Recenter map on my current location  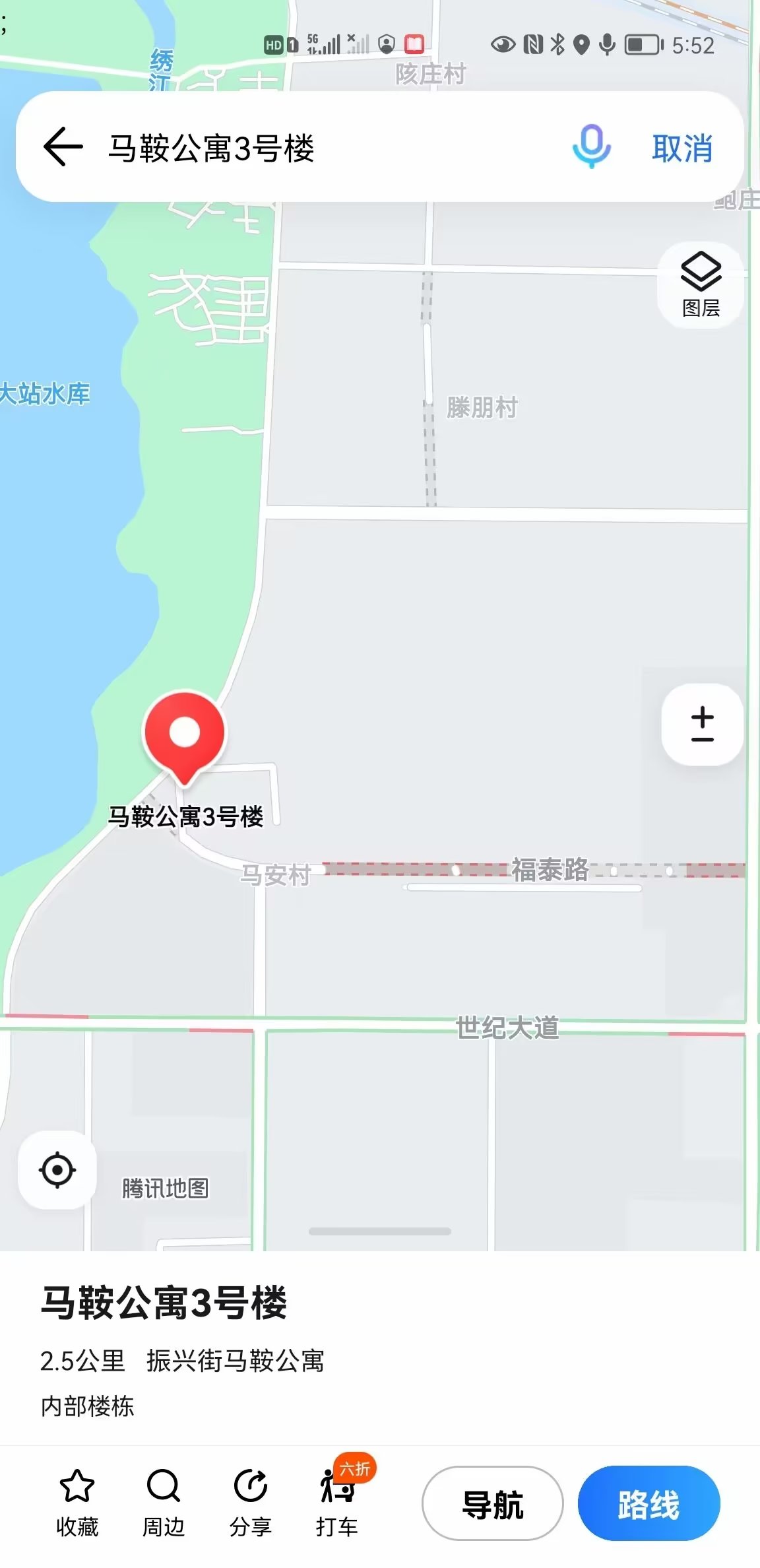tap(57, 1170)
